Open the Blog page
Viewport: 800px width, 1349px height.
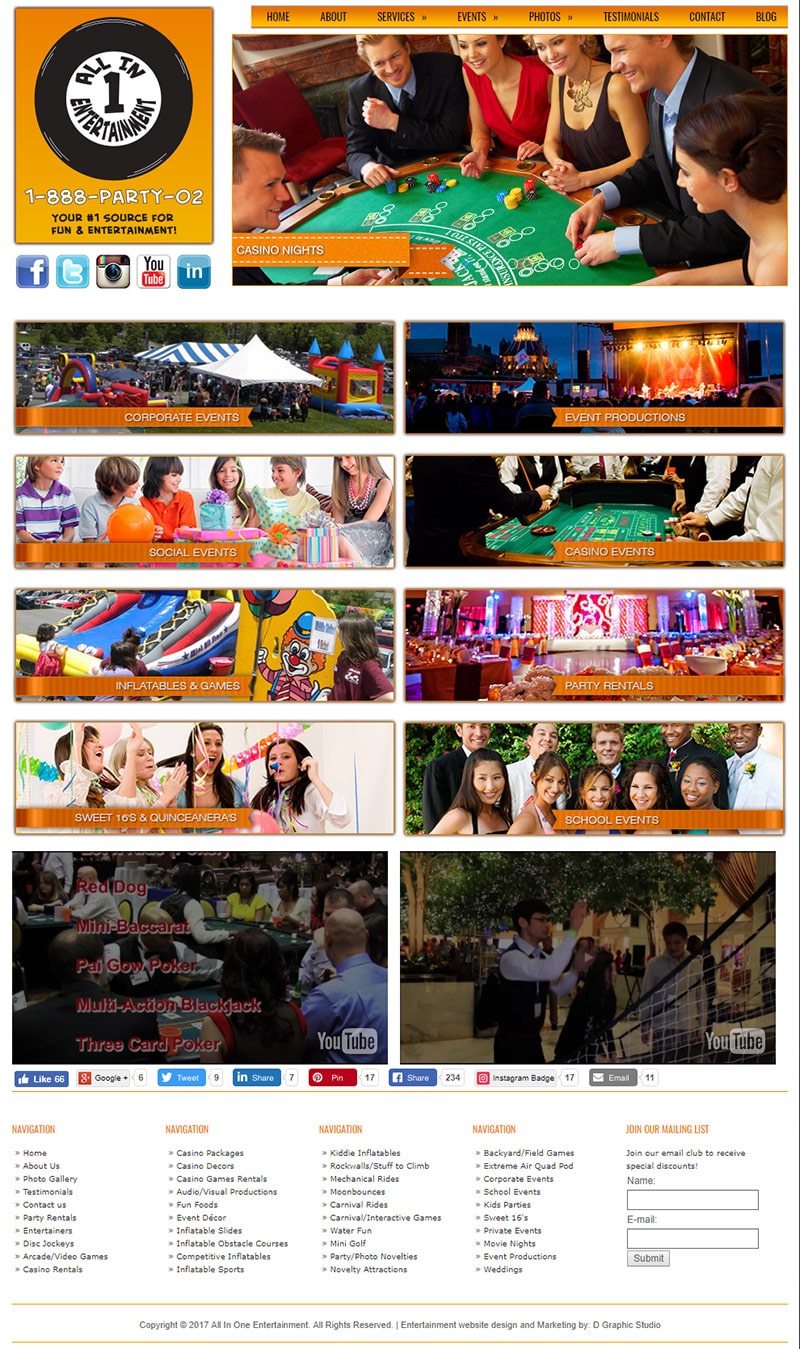[x=766, y=17]
